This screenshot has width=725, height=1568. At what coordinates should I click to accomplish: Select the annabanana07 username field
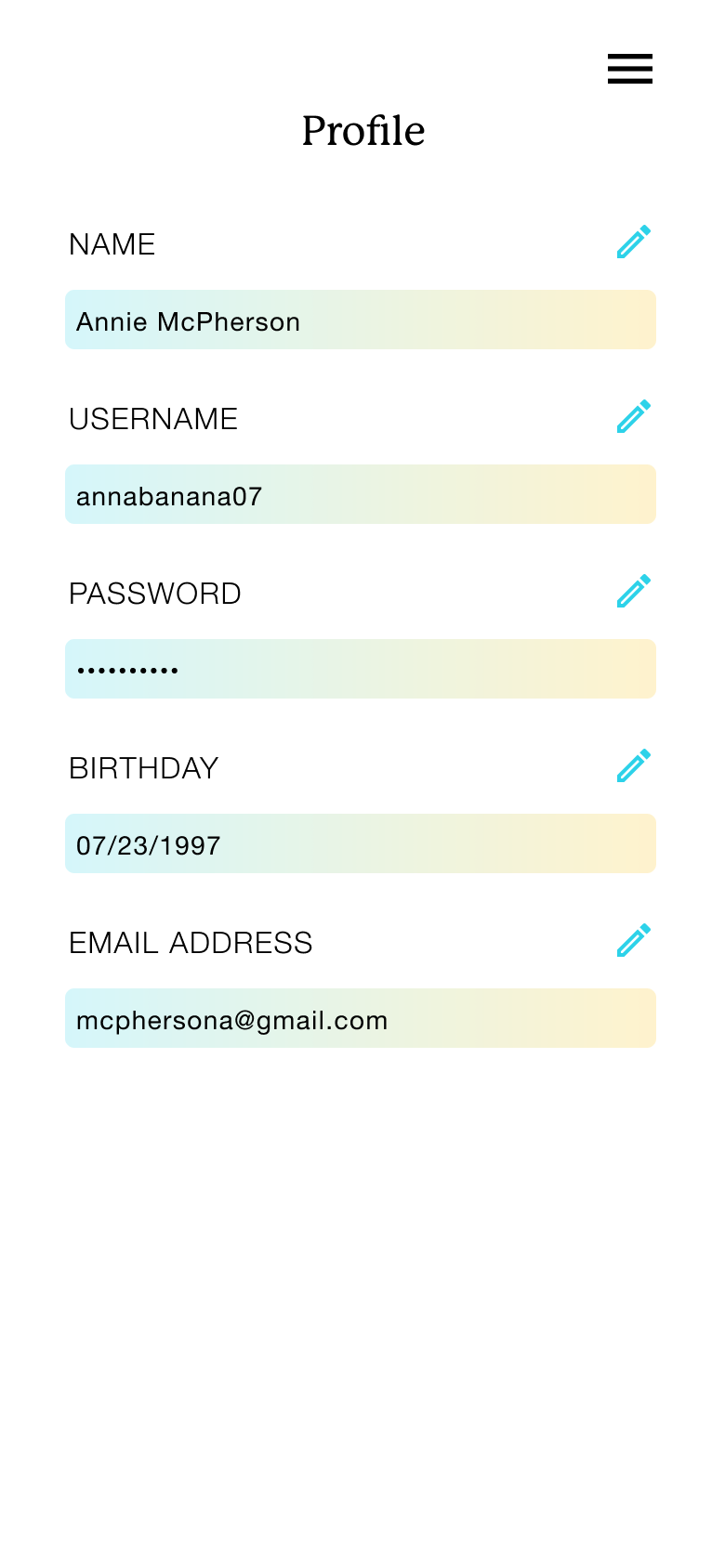tap(361, 494)
